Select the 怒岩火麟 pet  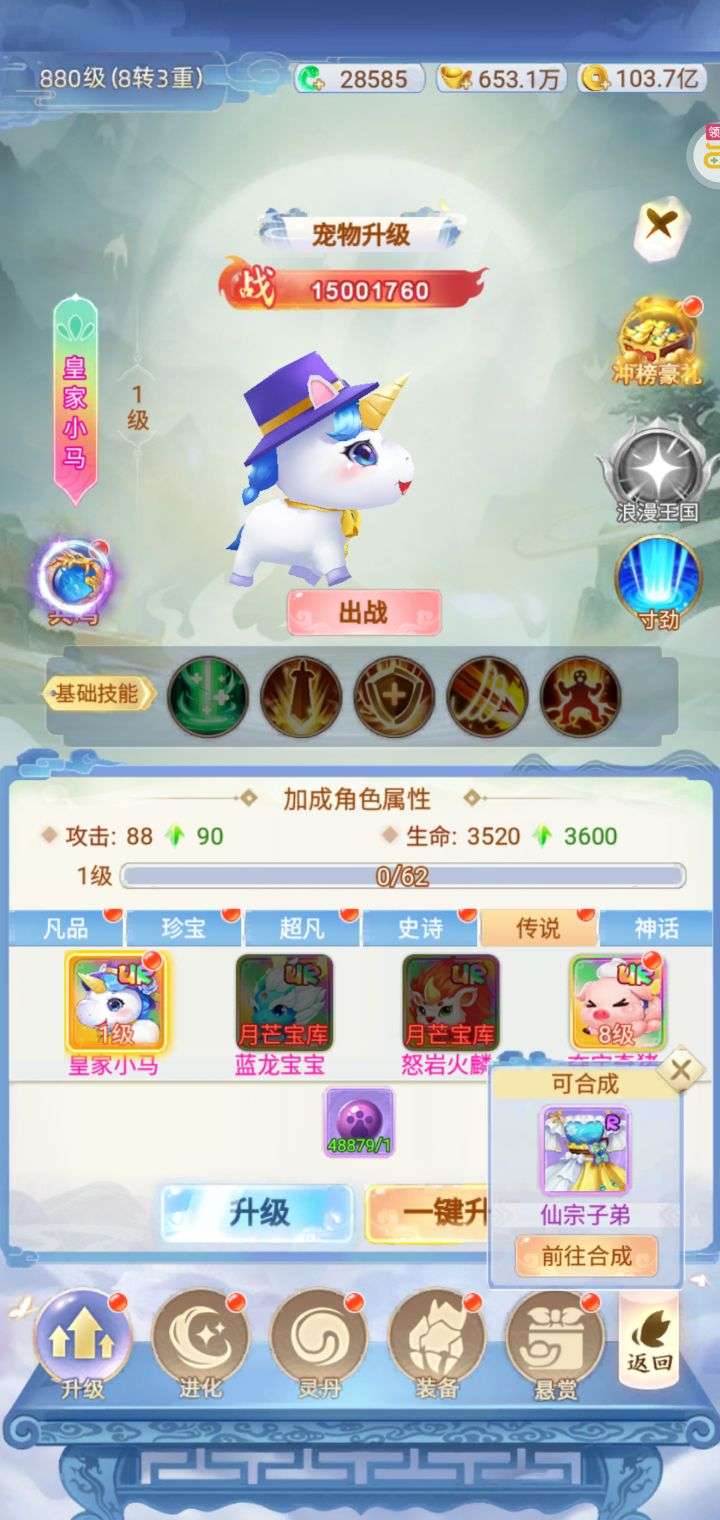coord(451,1002)
